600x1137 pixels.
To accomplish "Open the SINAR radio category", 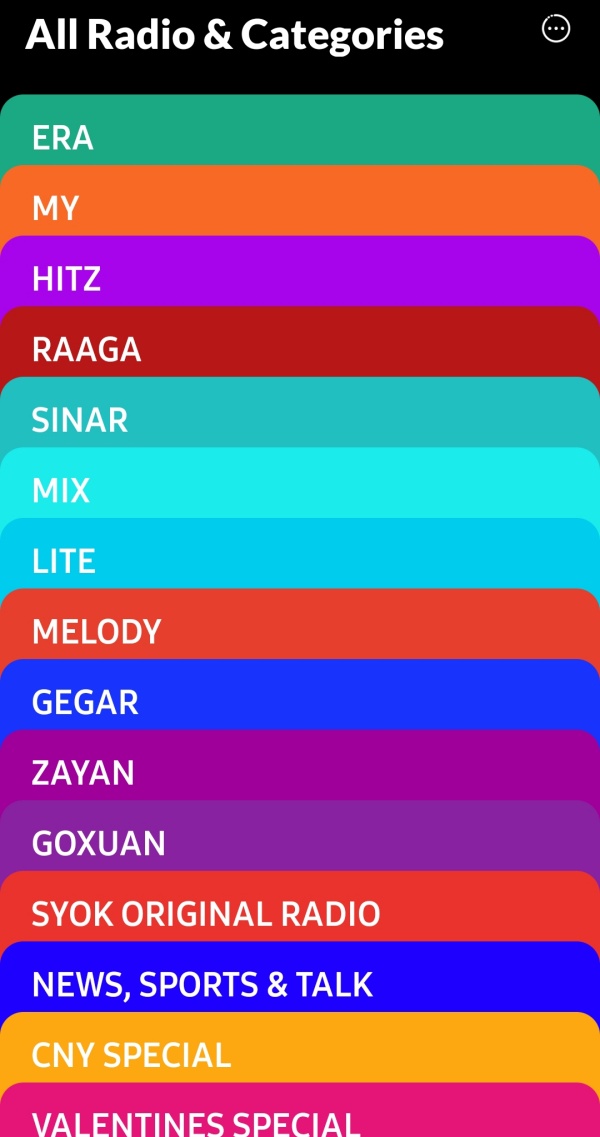I will pos(300,418).
